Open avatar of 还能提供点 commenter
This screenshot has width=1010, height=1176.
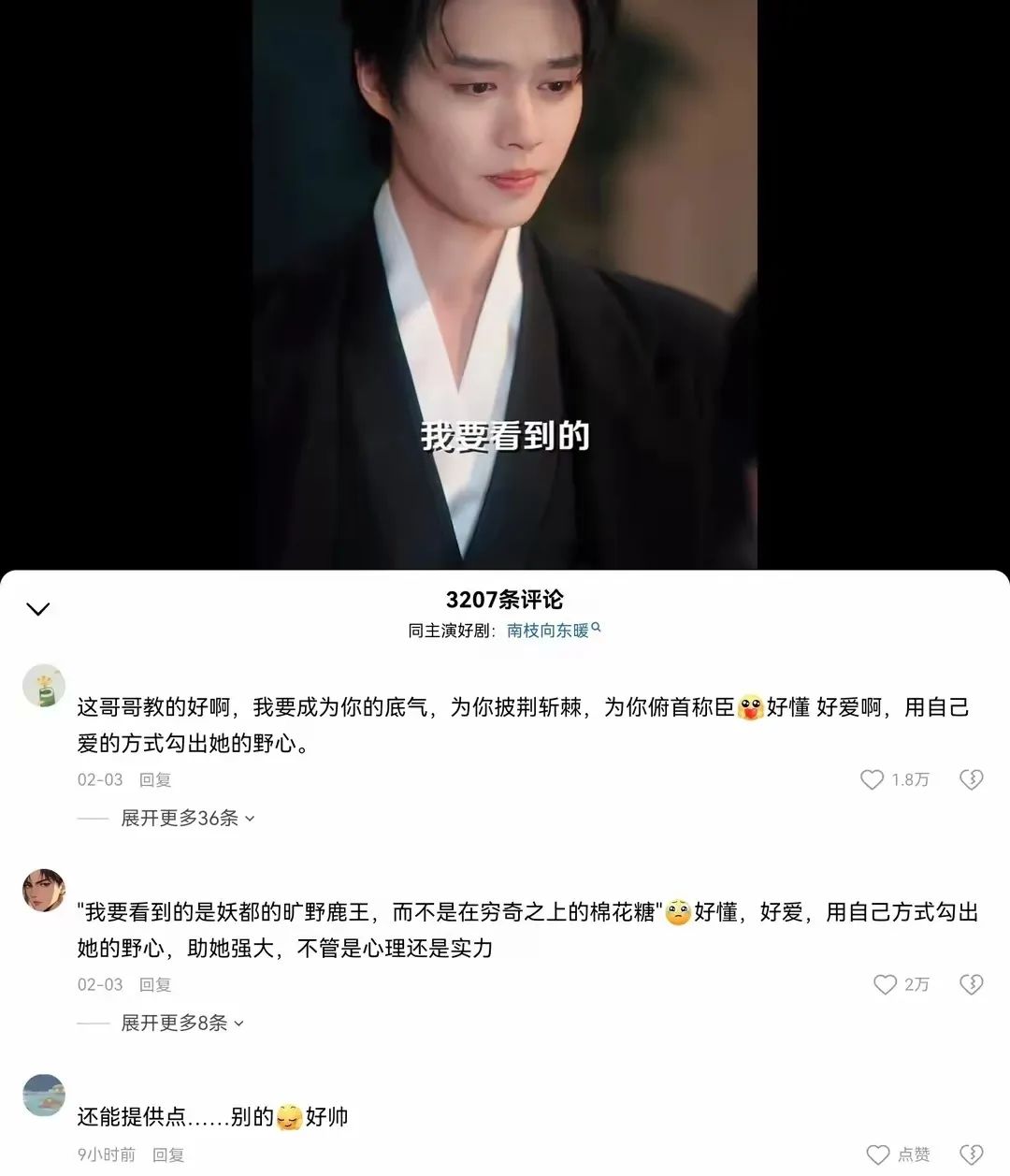pos(44,1096)
